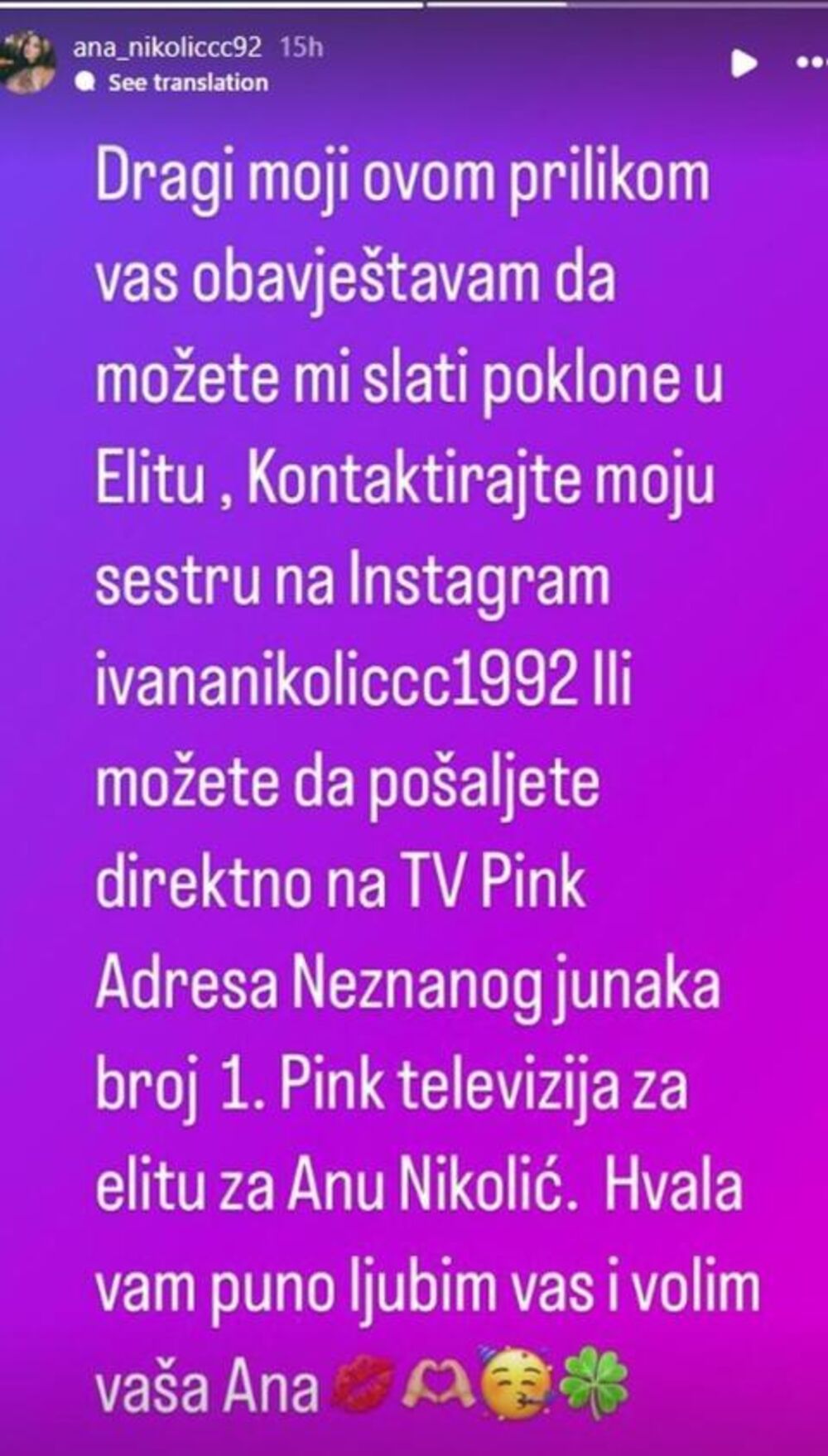Resume story playback

(x=745, y=64)
